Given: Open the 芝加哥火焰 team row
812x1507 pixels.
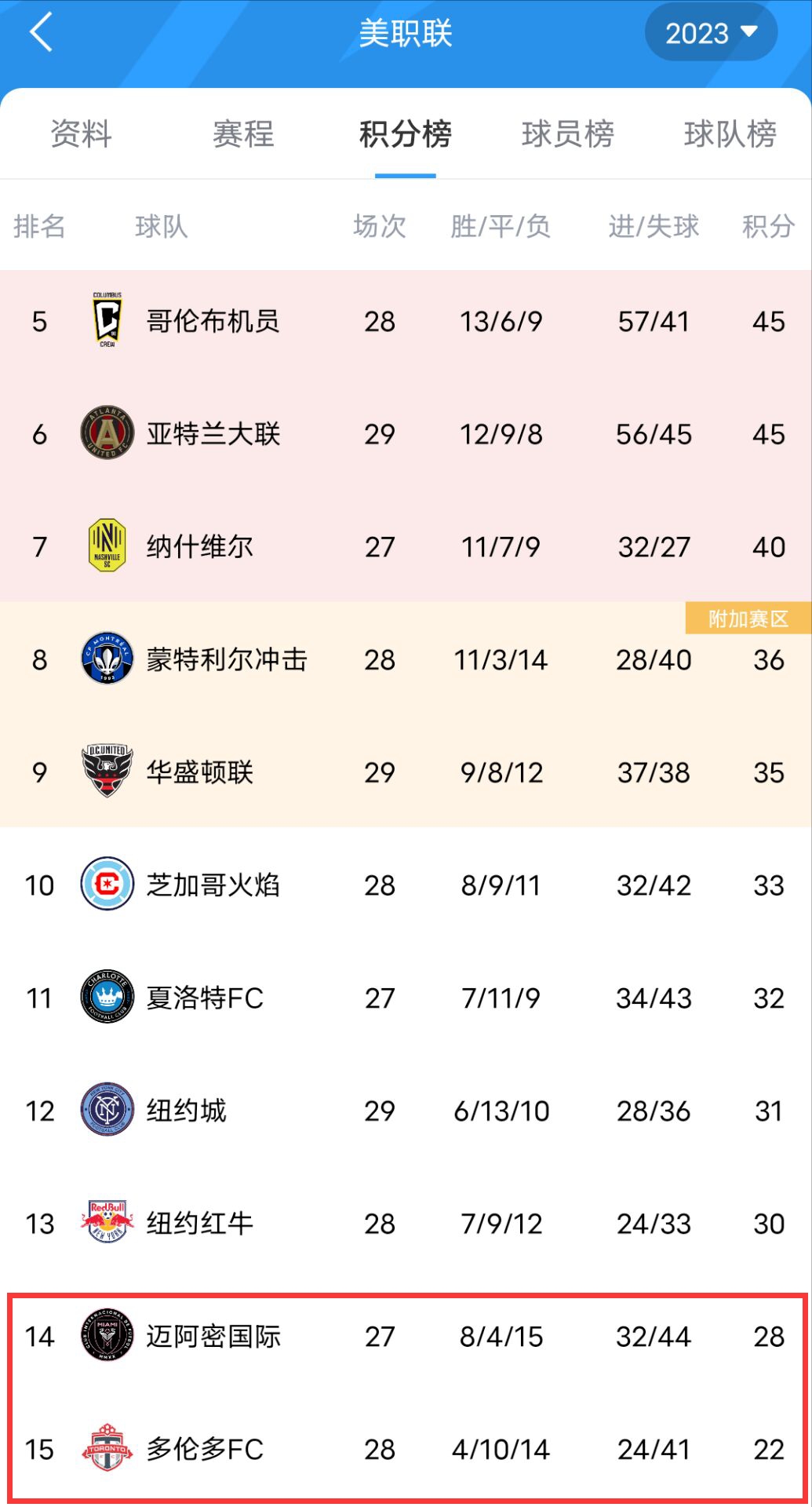Looking at the screenshot, I should [x=406, y=885].
